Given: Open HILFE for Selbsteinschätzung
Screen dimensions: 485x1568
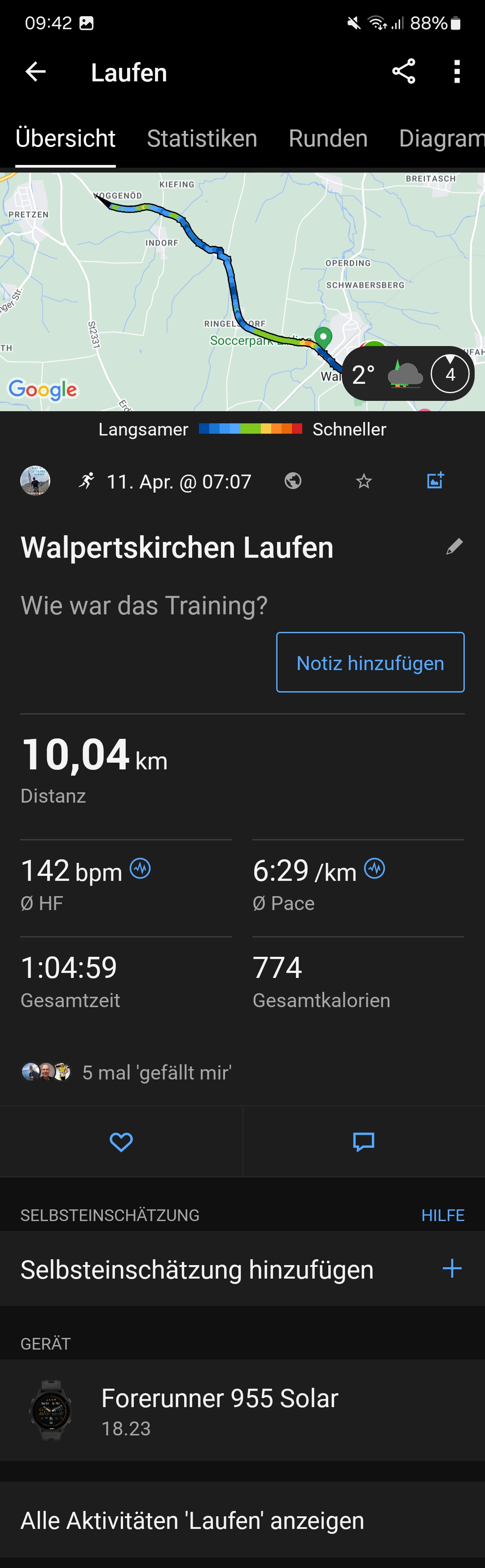Looking at the screenshot, I should (442, 1215).
